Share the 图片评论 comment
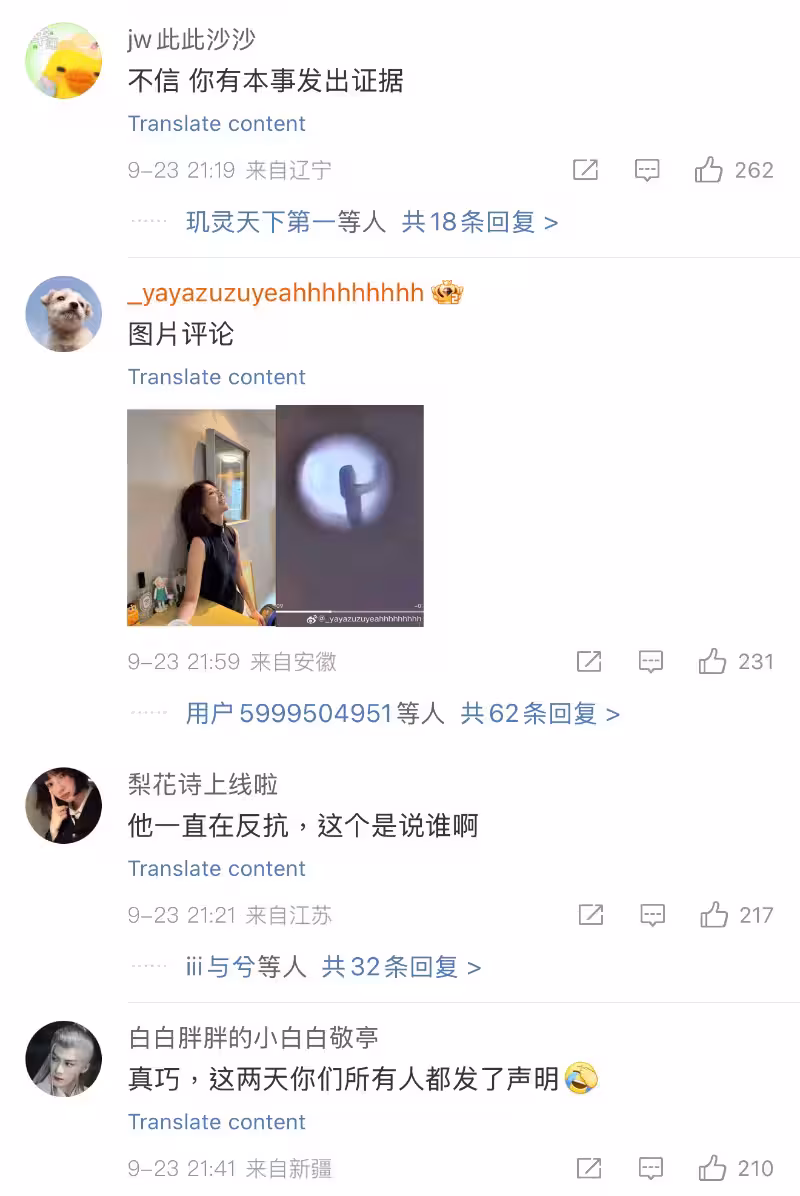The image size is (800, 1196). click(589, 661)
